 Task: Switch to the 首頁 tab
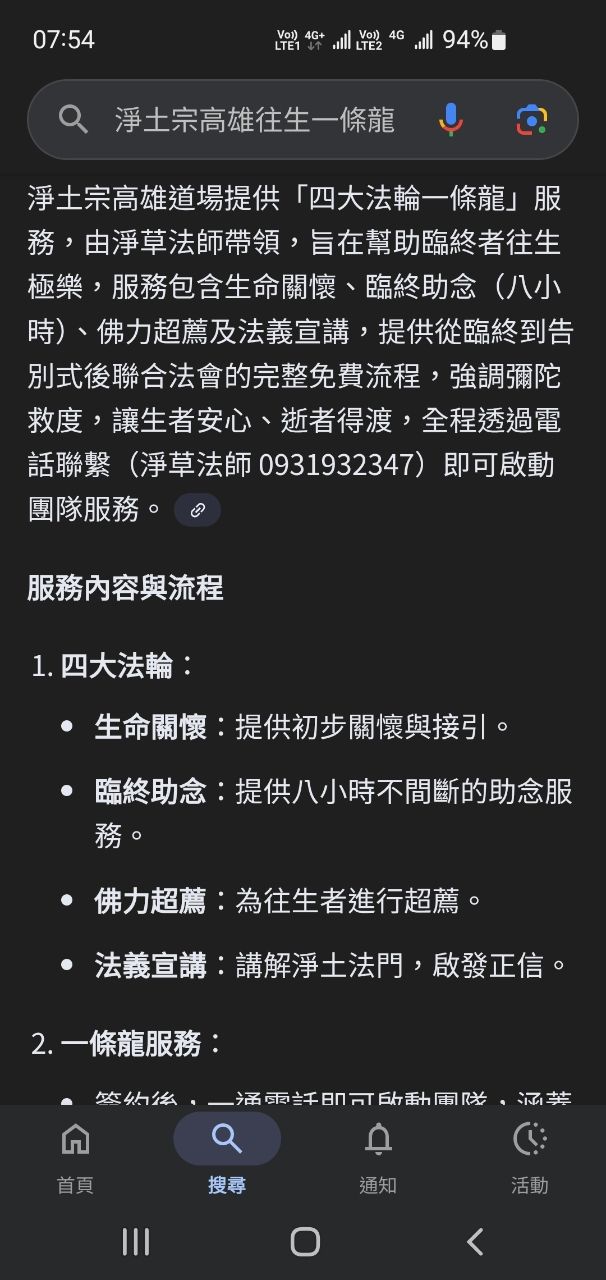(x=75, y=1157)
